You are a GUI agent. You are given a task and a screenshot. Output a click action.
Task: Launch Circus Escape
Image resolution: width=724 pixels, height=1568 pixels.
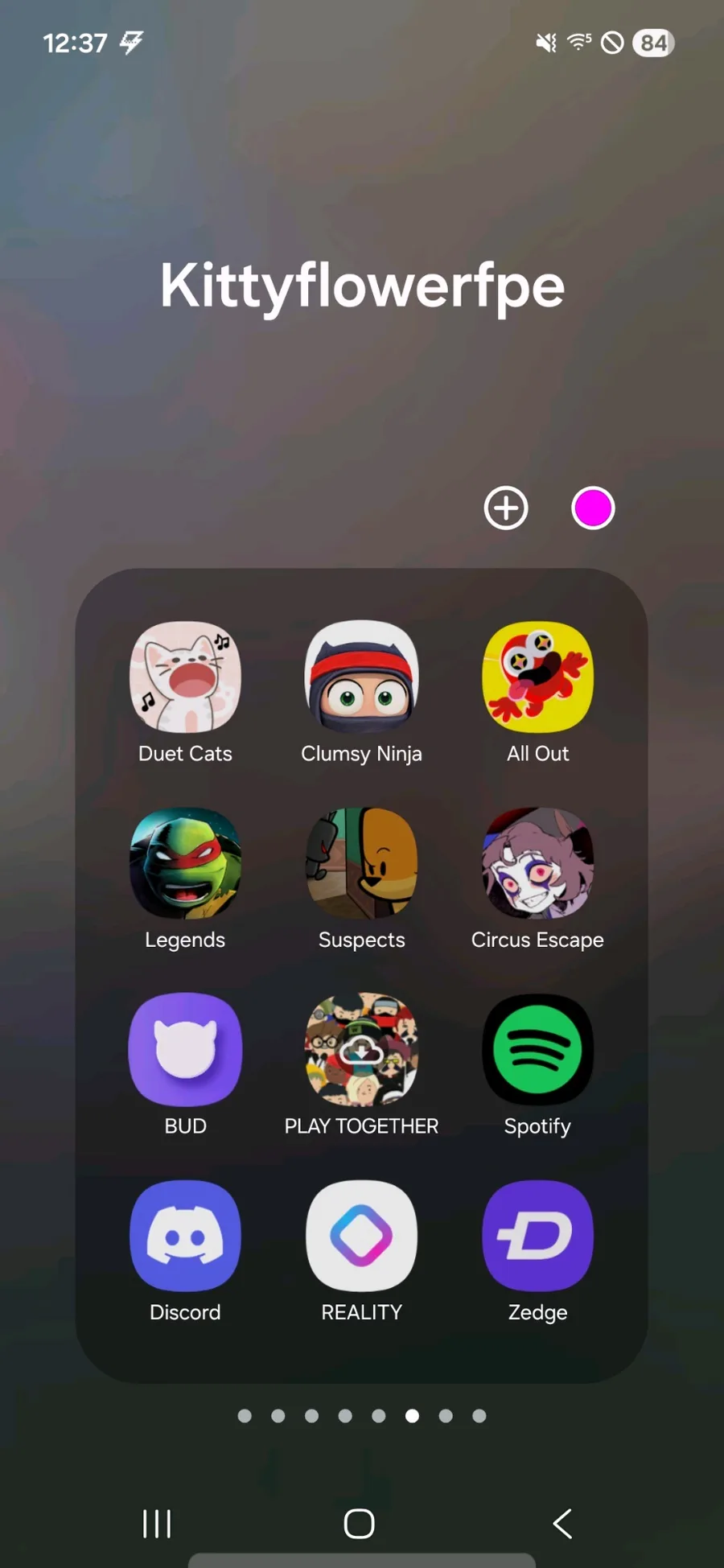click(537, 863)
